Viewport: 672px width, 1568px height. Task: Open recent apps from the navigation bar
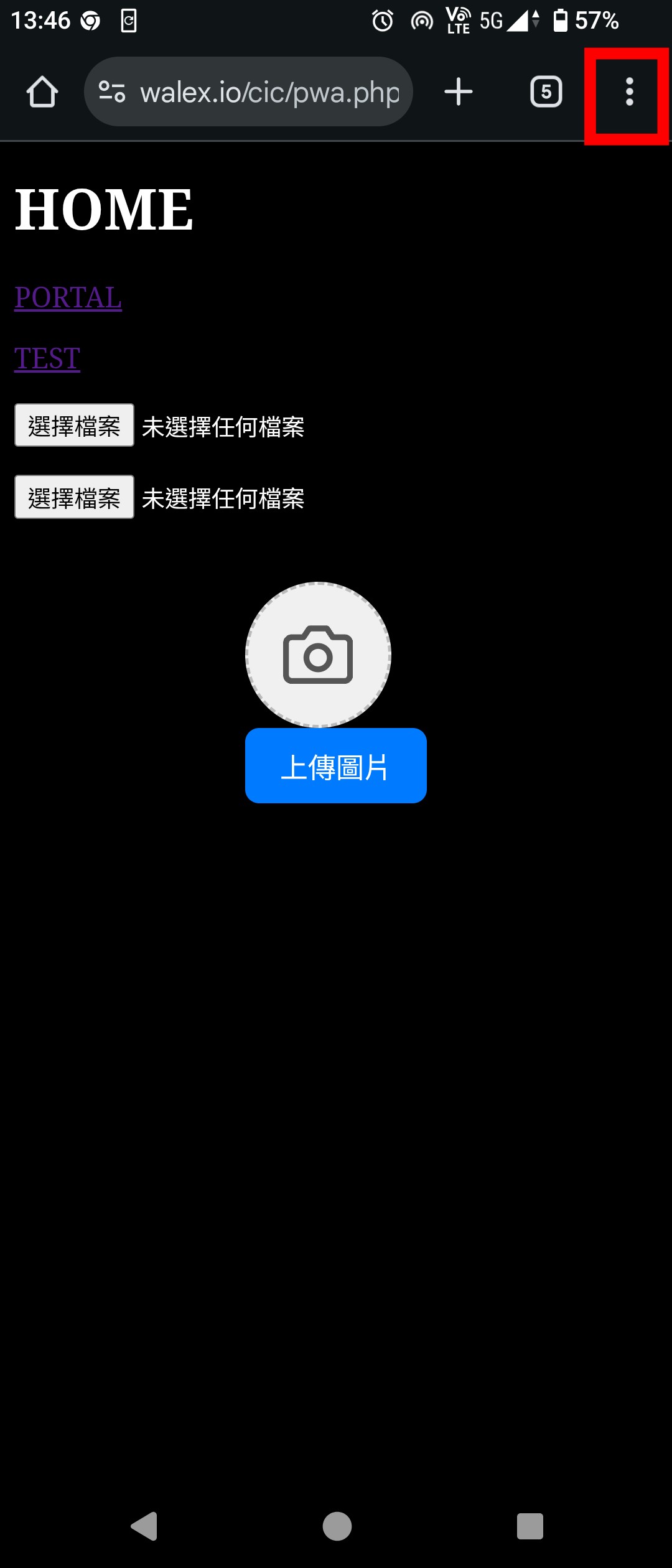click(530, 1526)
